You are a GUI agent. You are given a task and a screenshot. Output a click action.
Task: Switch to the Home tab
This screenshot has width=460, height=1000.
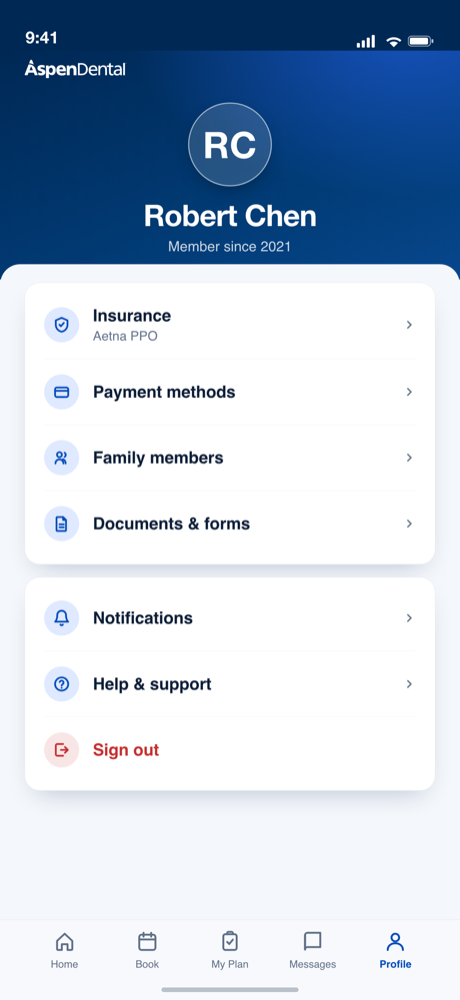(x=64, y=950)
